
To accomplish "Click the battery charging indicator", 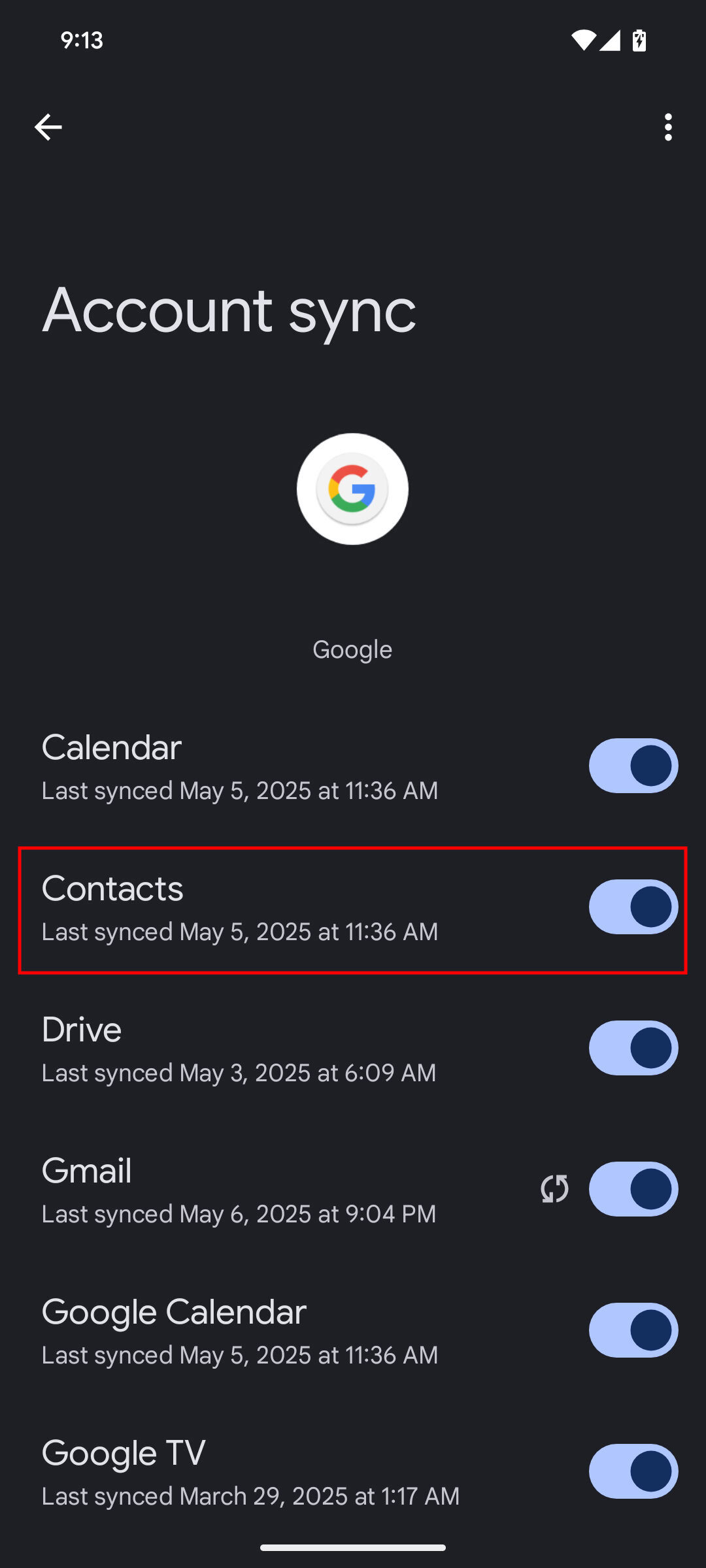I will point(637,40).
